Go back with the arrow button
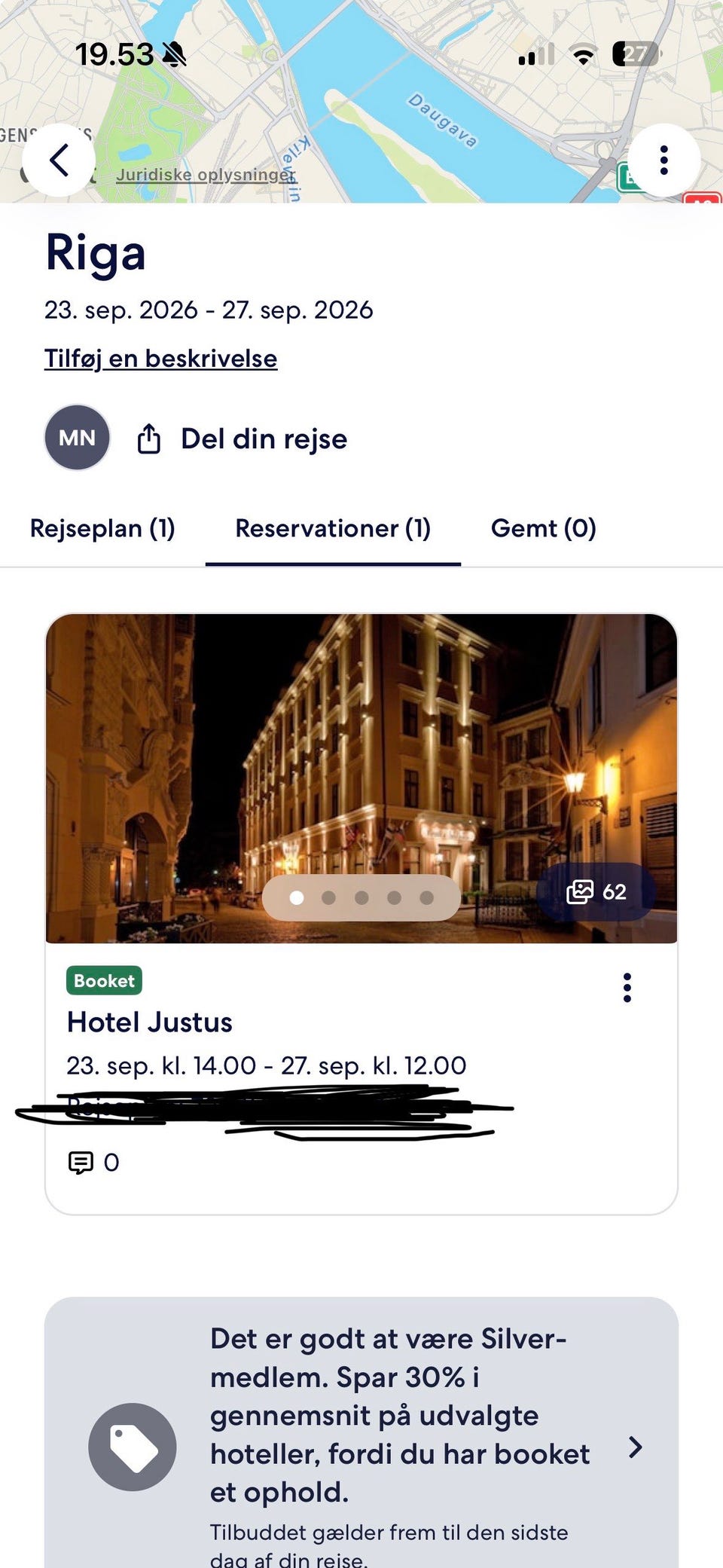Viewport: 723px width, 1568px height. tap(59, 160)
